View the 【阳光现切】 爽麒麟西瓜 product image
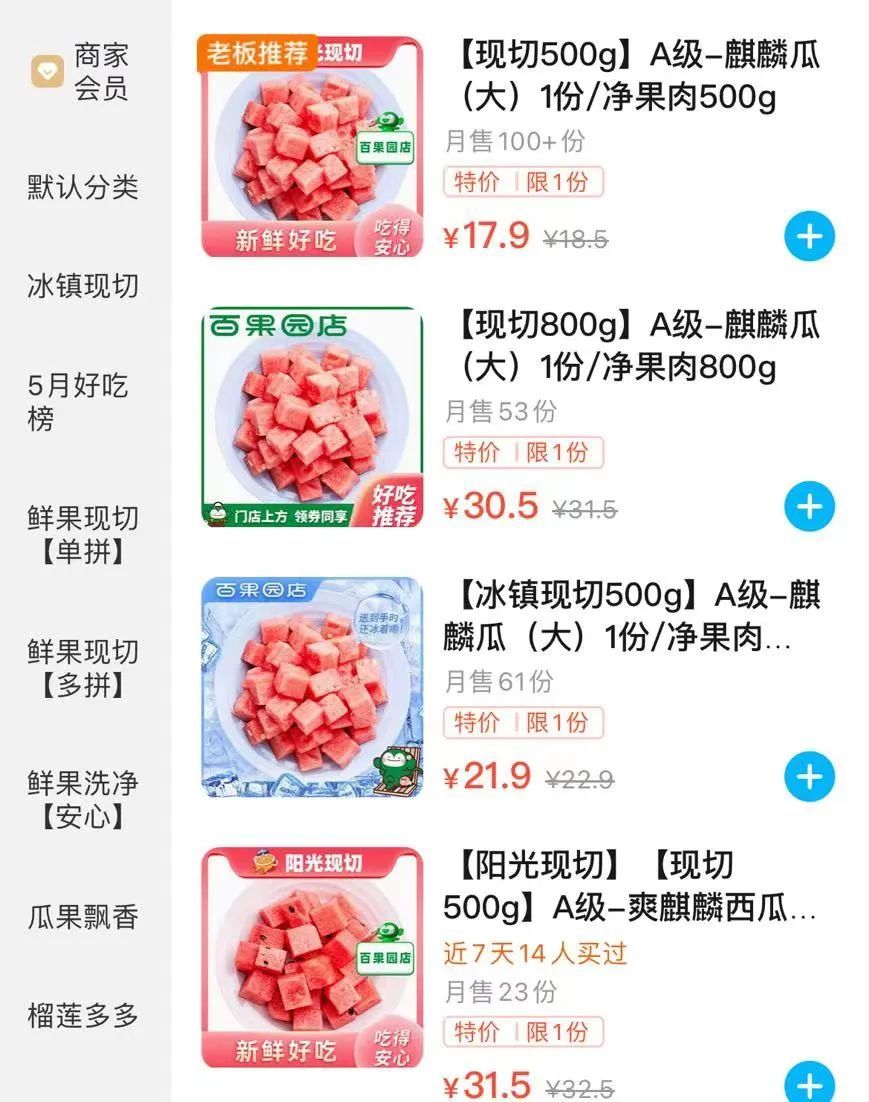The height and width of the screenshot is (1102, 869). [x=312, y=958]
